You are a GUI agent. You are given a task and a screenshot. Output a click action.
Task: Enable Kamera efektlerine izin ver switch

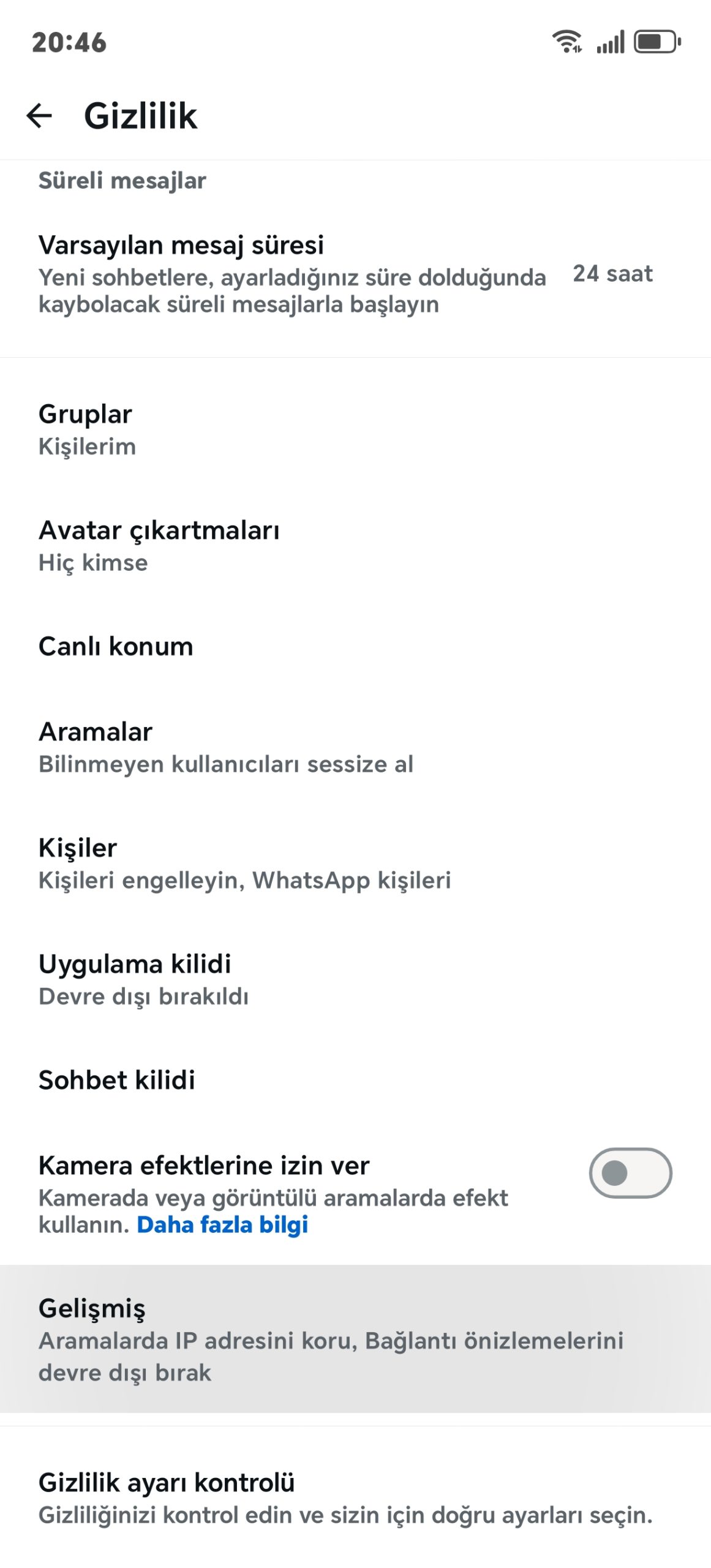click(630, 1173)
